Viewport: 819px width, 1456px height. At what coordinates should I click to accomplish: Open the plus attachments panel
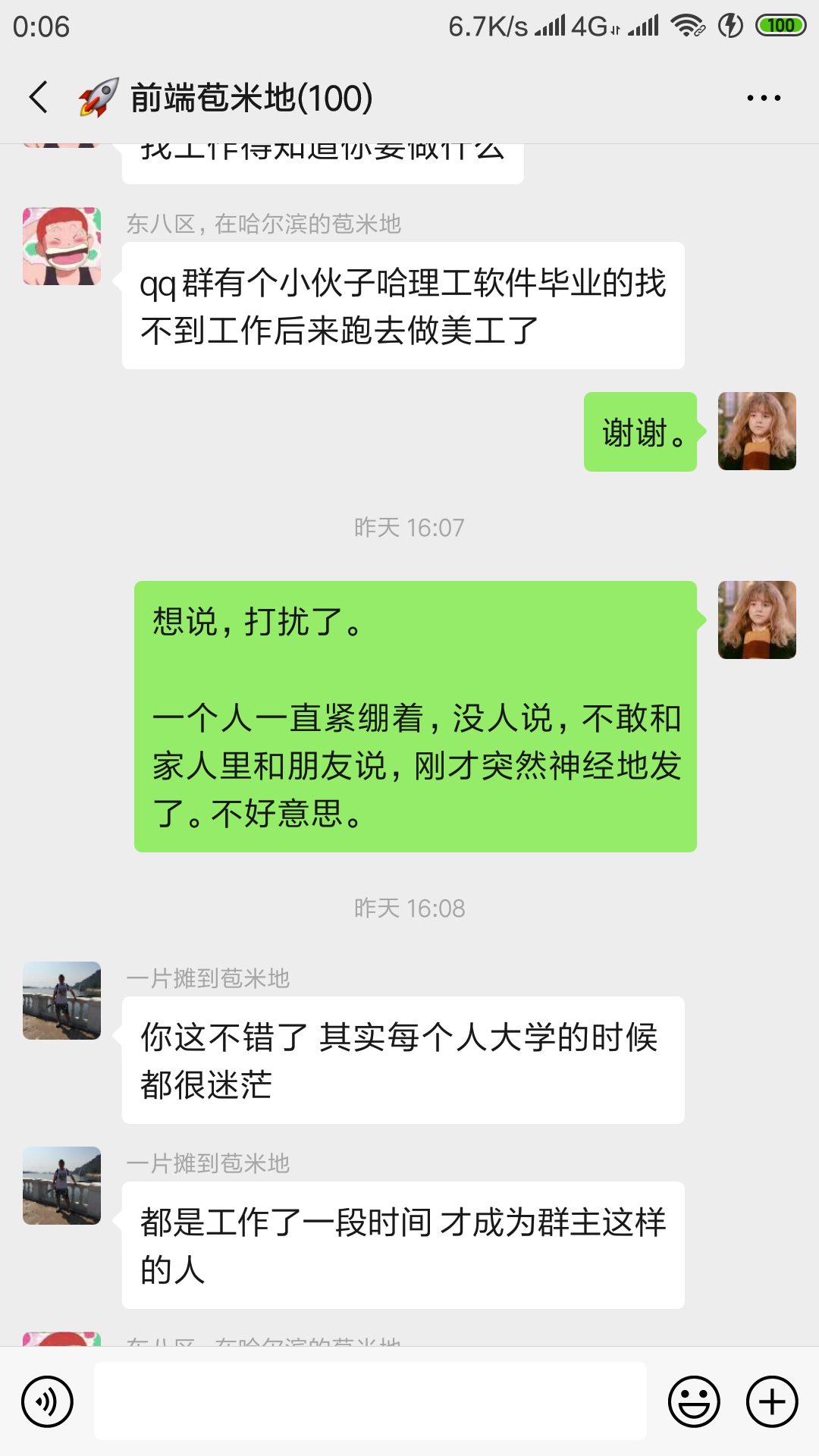(772, 1401)
